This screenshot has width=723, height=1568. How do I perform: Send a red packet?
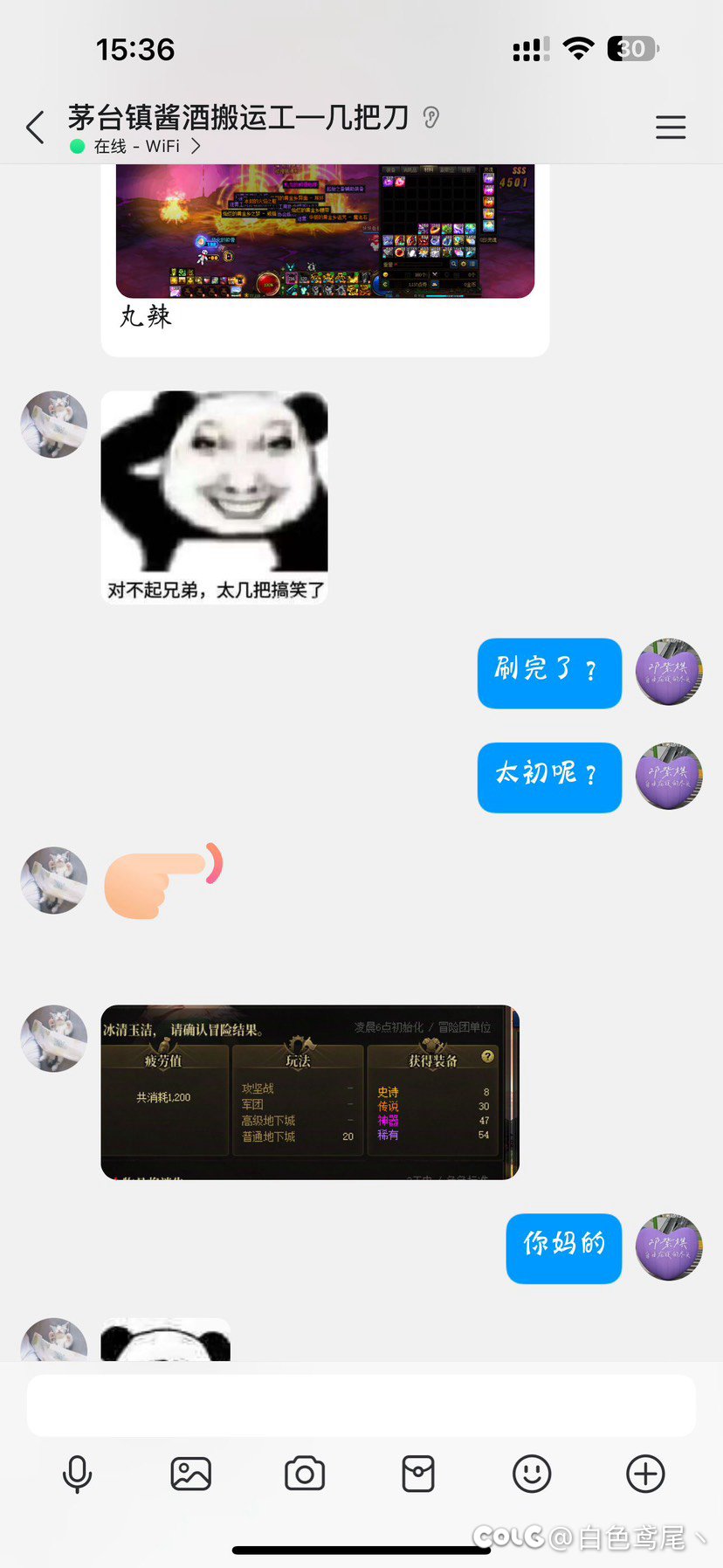pos(418,1474)
